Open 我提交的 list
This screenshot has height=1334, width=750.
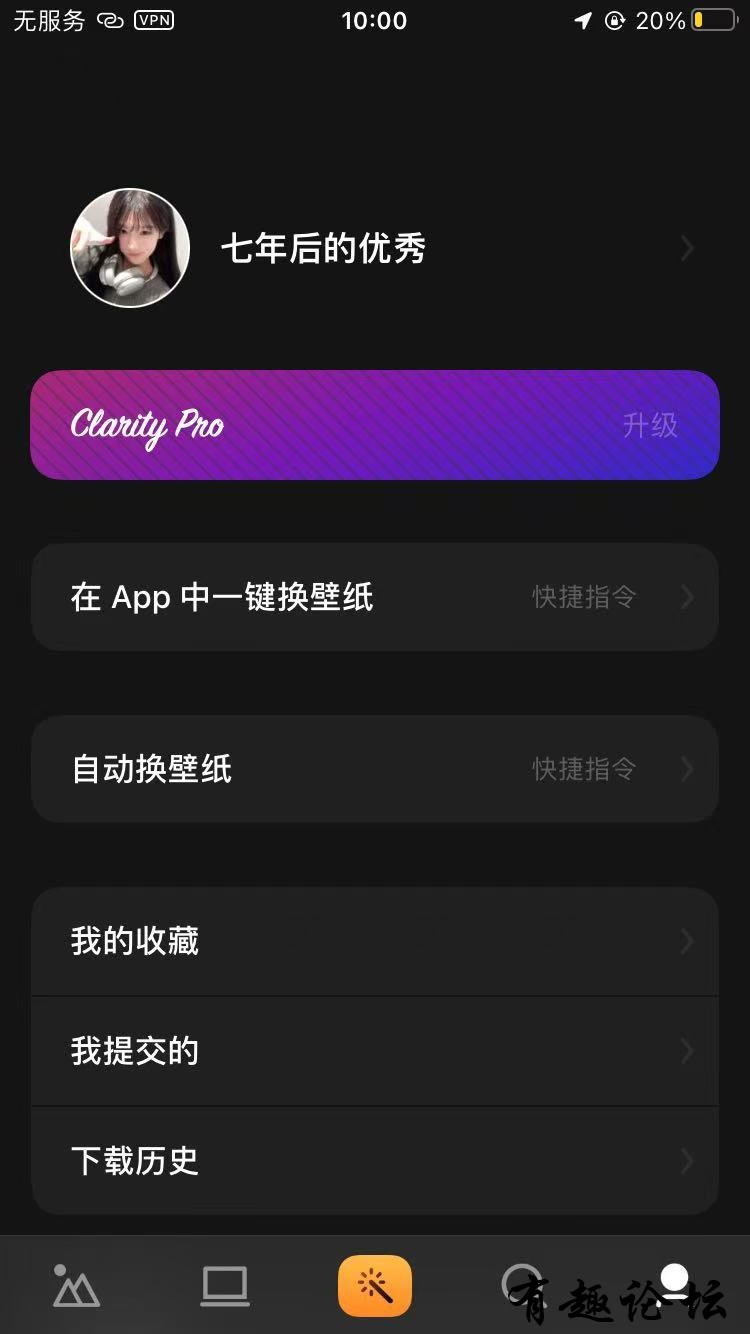coord(375,1051)
